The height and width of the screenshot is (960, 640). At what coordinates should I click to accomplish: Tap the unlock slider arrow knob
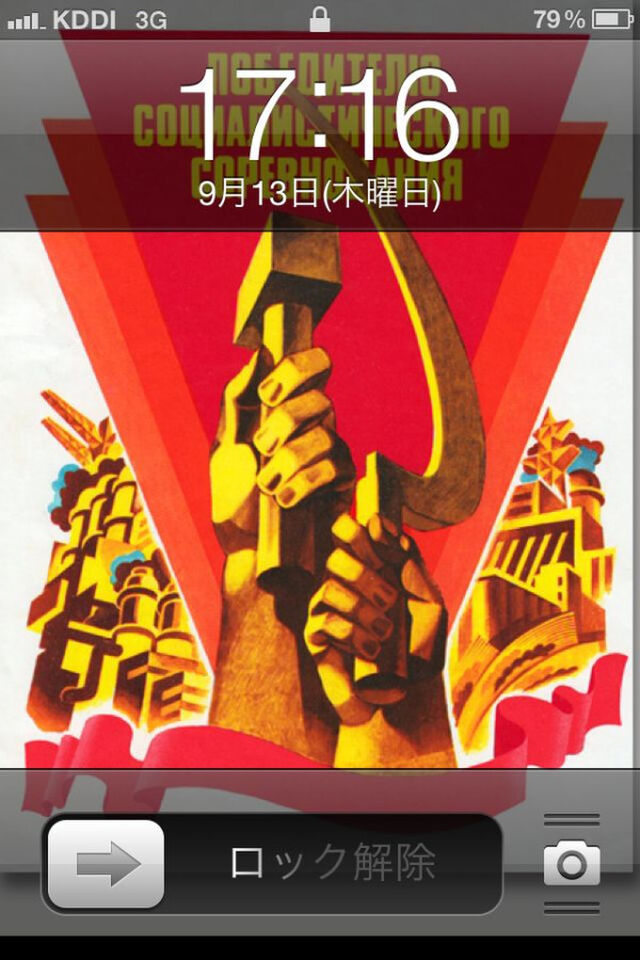coord(106,864)
